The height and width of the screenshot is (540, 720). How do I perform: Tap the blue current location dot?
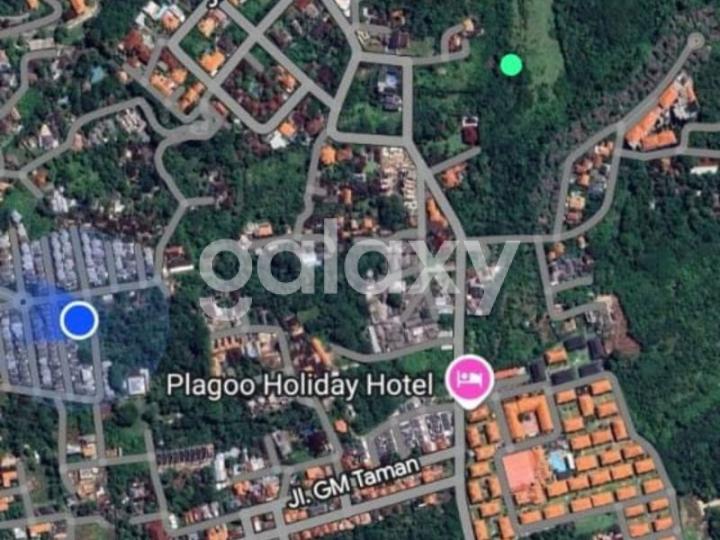click(x=78, y=320)
